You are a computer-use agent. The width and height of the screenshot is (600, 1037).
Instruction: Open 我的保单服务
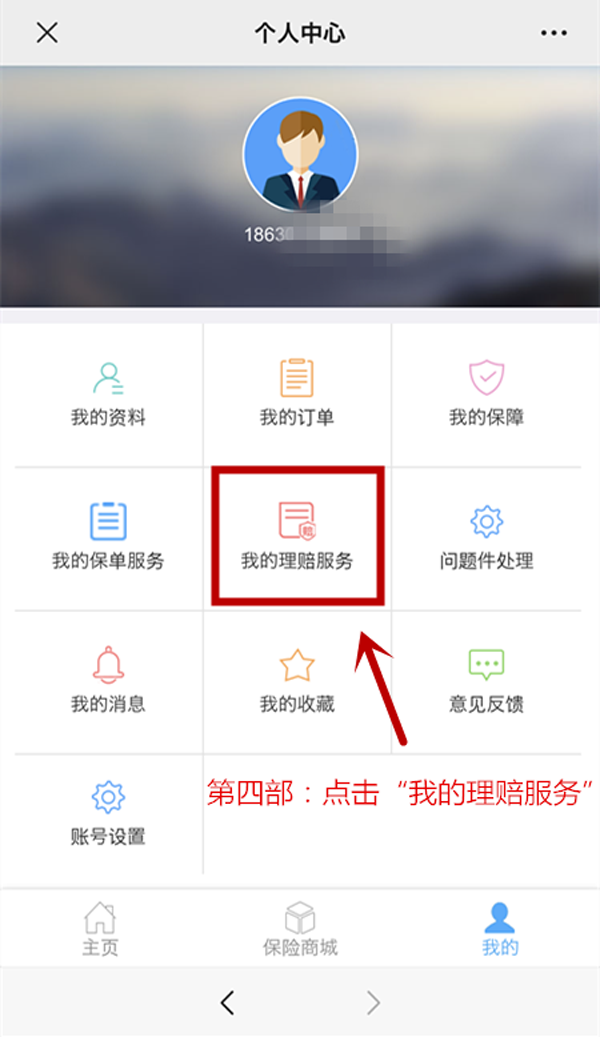108,537
